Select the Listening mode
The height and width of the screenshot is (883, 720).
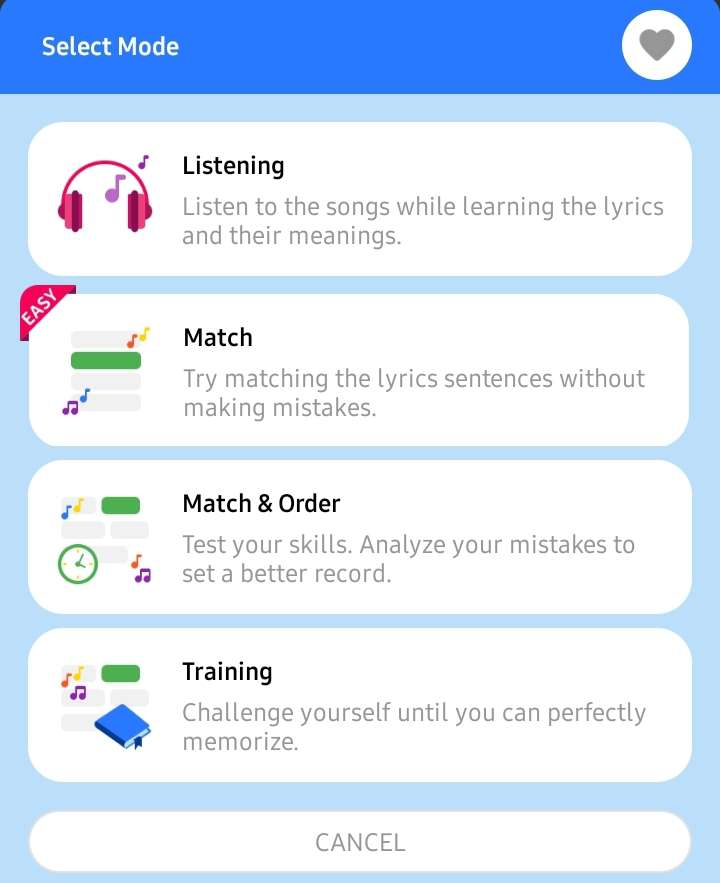pyautogui.click(x=359, y=199)
